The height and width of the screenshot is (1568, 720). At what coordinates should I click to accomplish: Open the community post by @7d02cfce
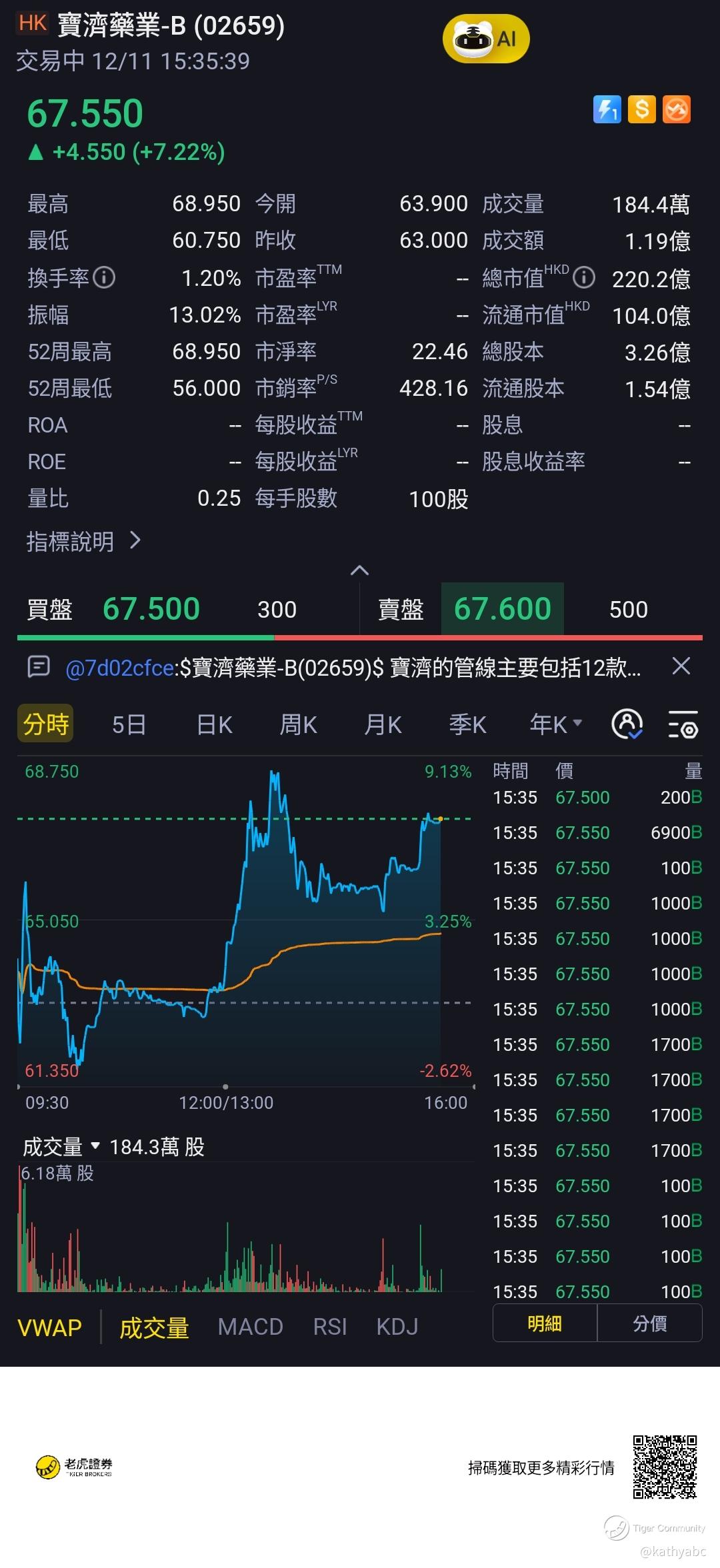(353, 667)
